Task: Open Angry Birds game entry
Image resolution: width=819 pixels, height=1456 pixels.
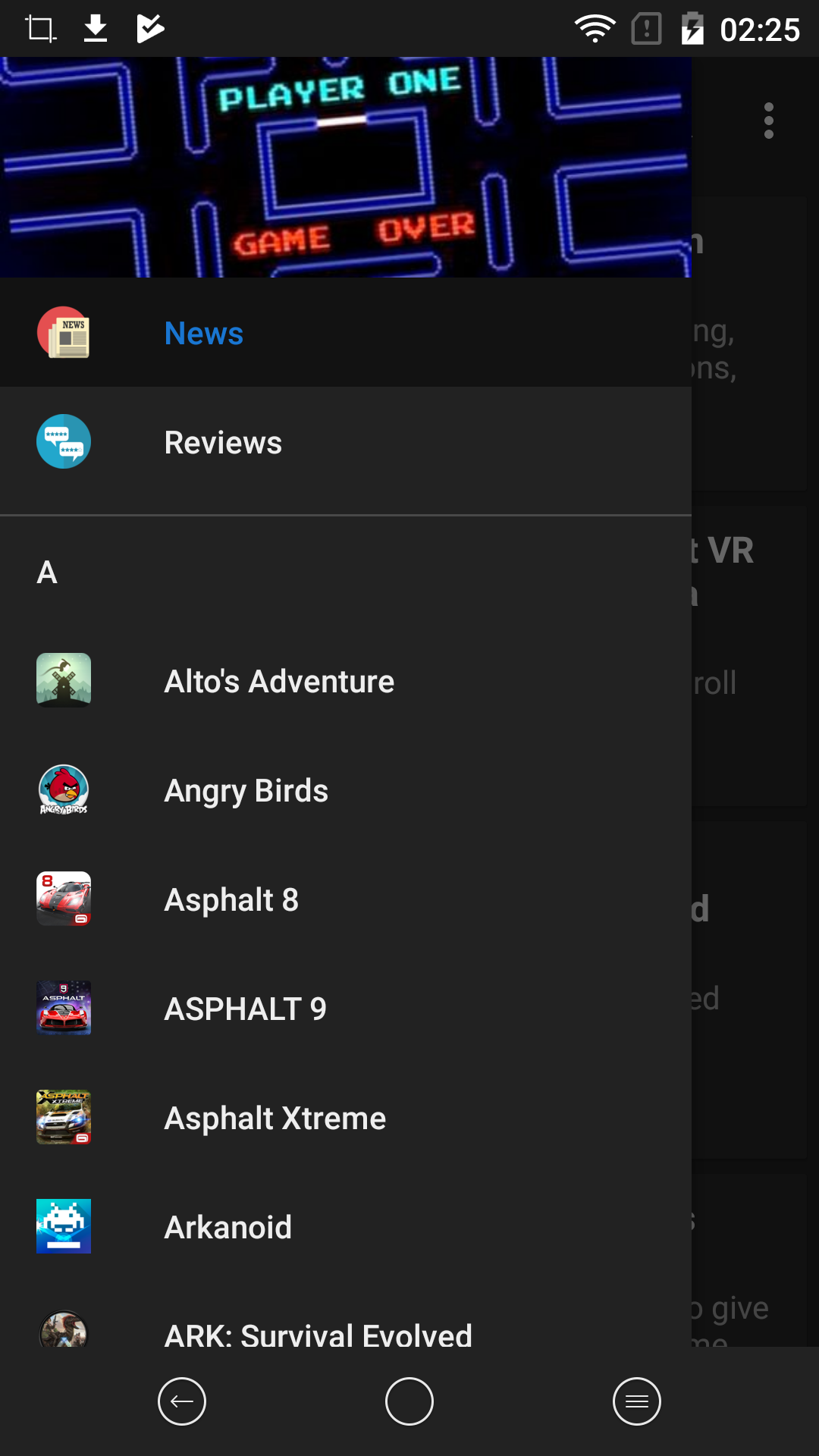Action: click(346, 790)
